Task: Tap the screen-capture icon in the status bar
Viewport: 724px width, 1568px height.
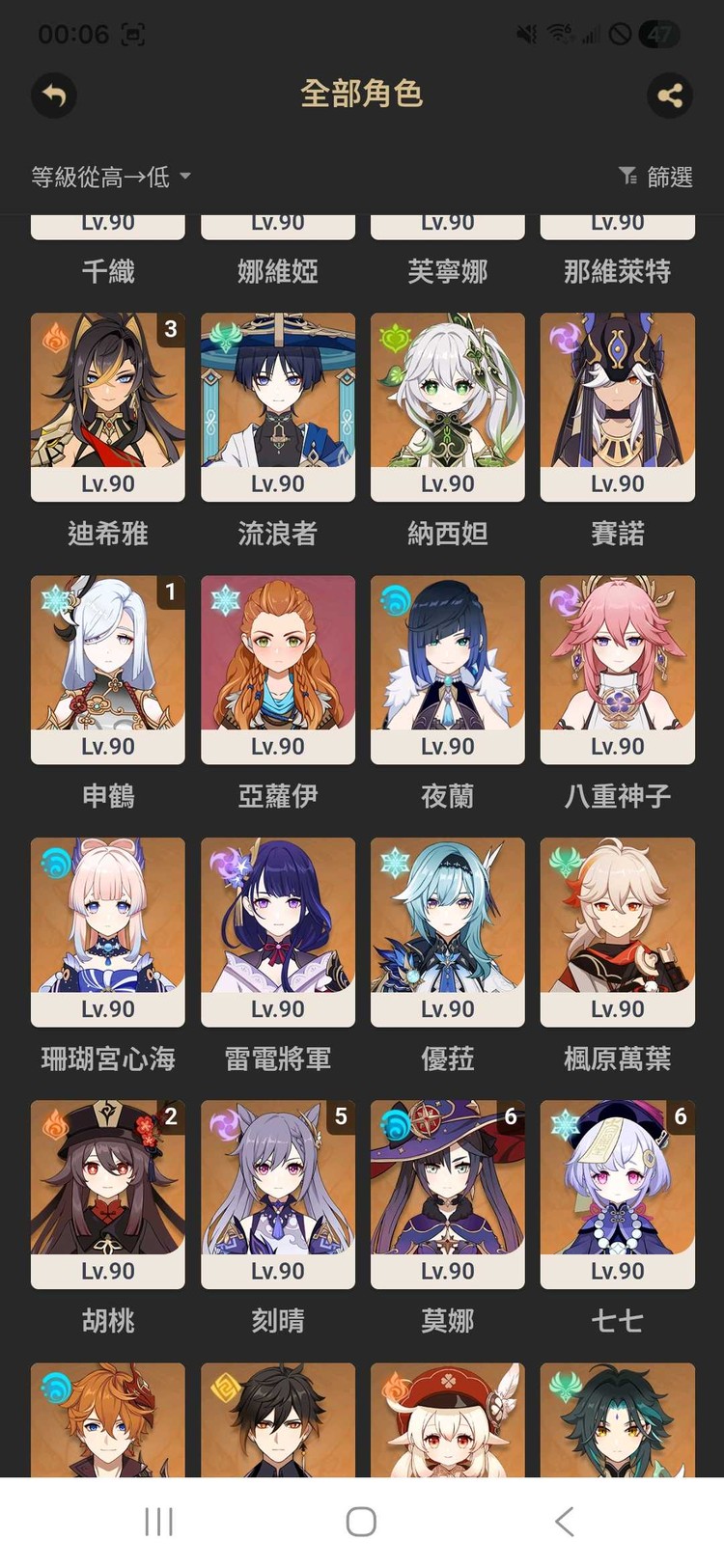Action: [x=133, y=34]
